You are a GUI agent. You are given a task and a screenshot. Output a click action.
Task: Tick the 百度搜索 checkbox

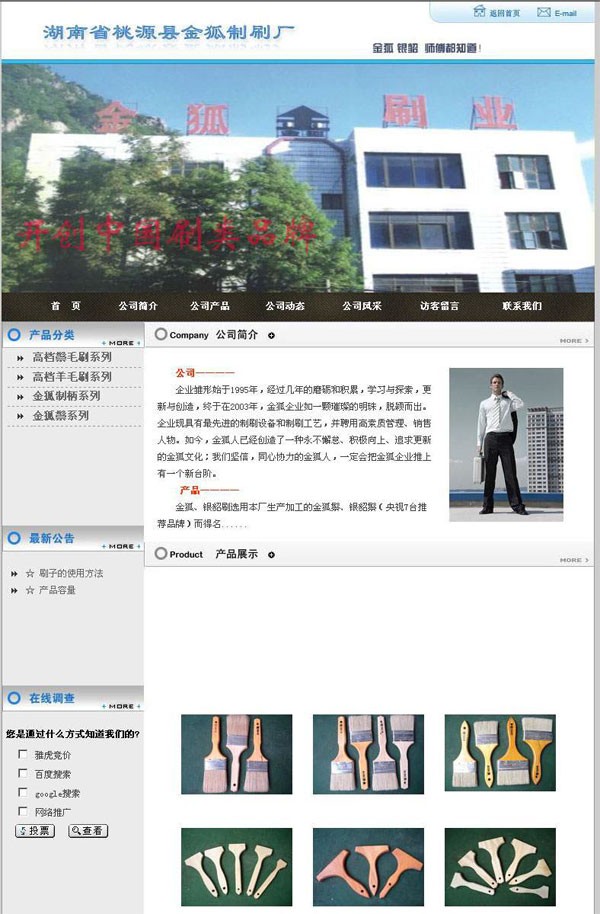(x=23, y=774)
